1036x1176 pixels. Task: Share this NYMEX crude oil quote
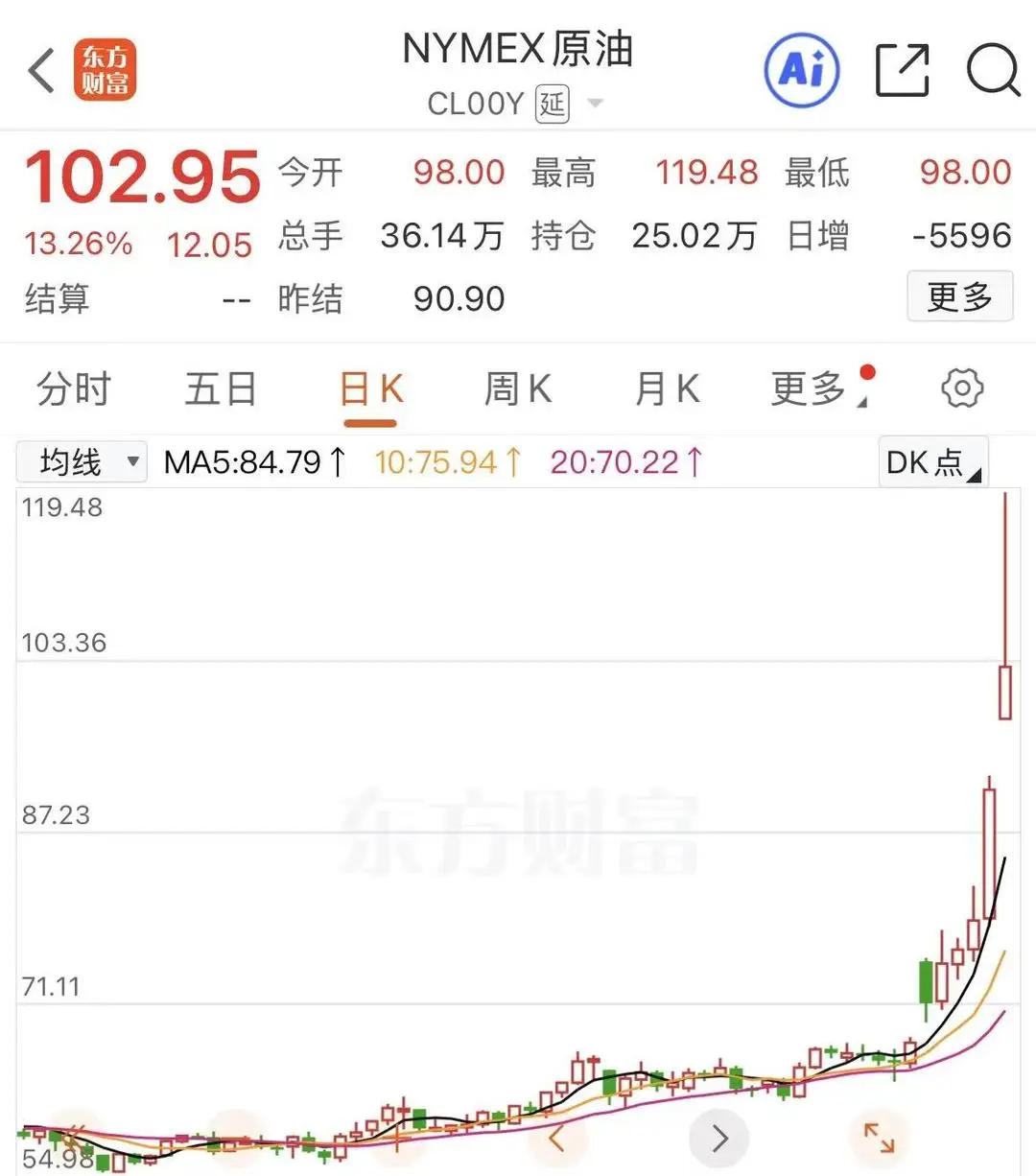(x=902, y=70)
